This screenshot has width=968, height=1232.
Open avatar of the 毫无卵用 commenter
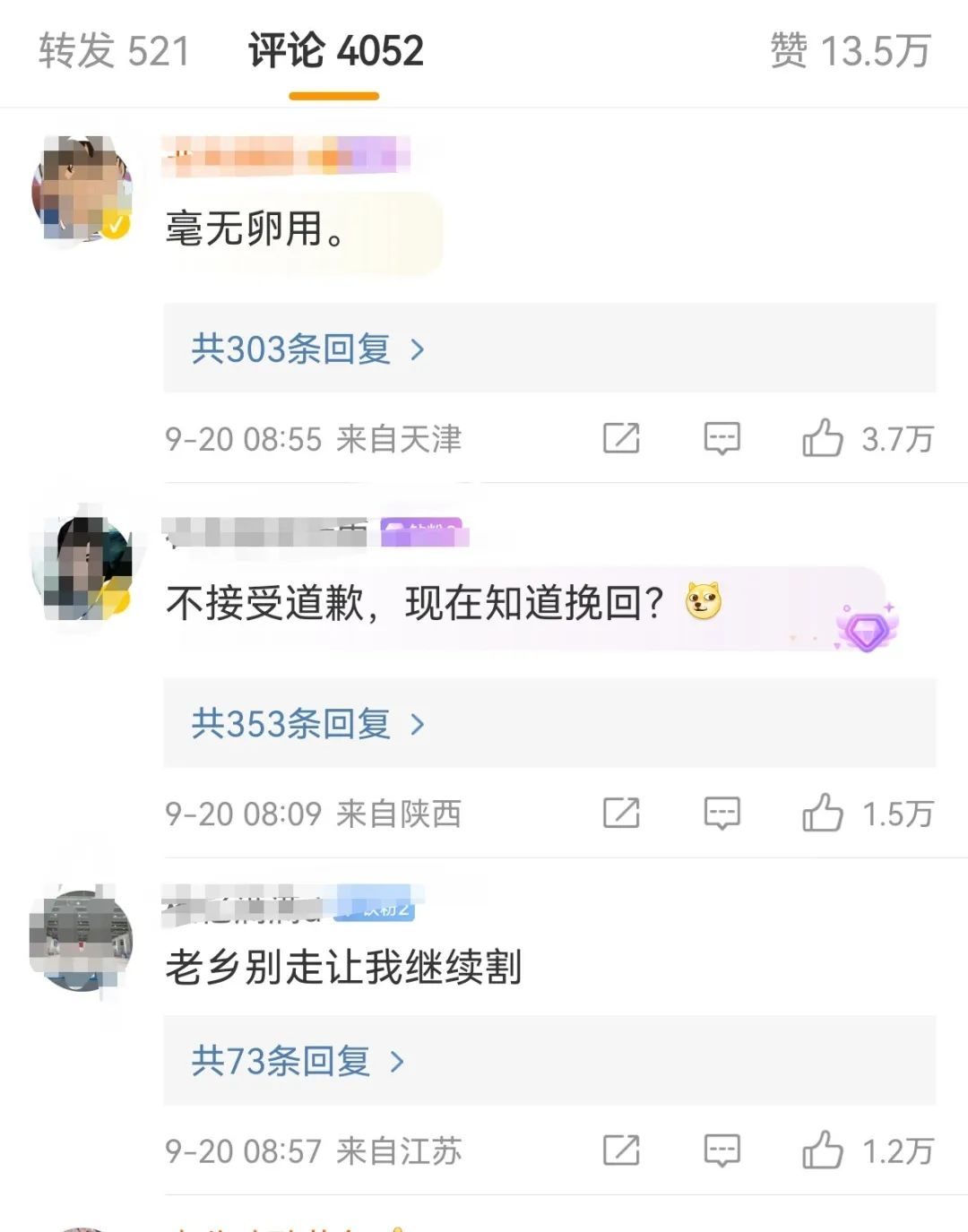point(82,189)
